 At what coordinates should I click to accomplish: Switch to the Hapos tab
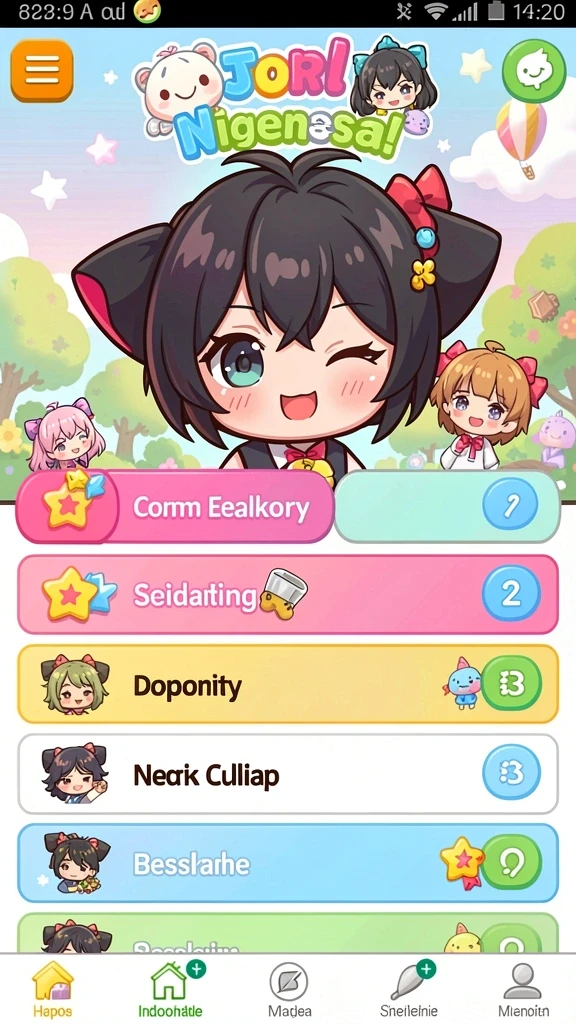coord(52,989)
